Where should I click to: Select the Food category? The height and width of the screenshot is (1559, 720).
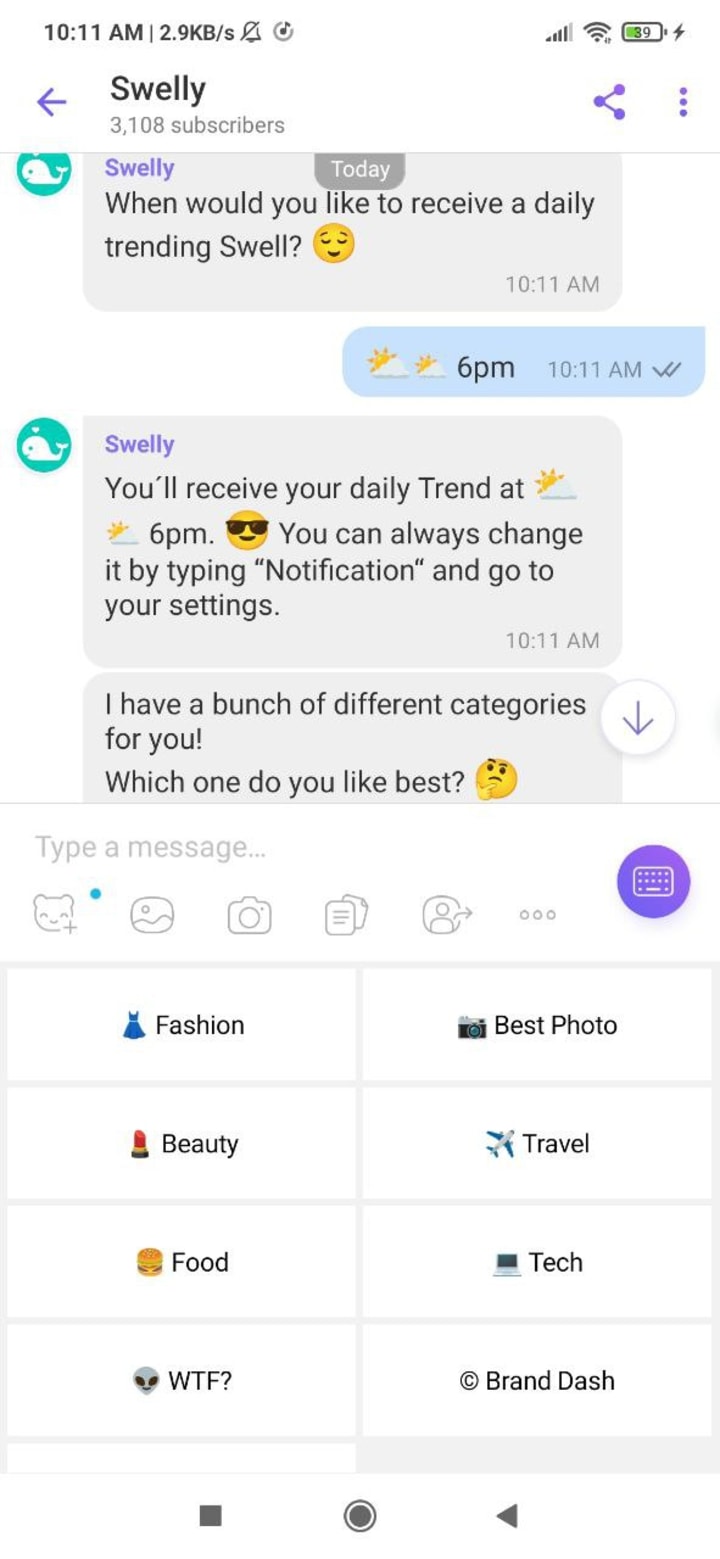(181, 1262)
